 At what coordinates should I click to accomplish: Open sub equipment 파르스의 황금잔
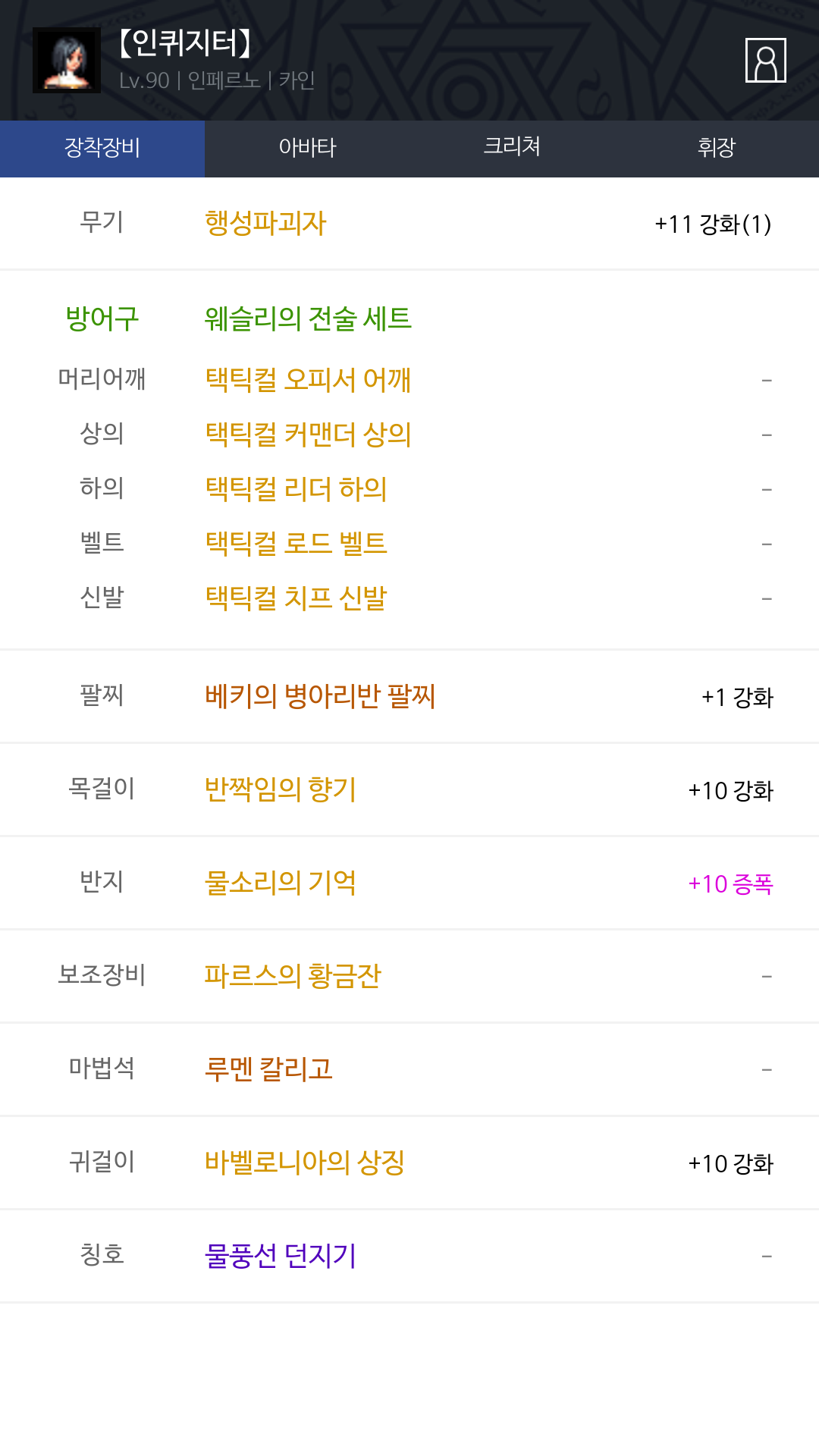click(293, 975)
